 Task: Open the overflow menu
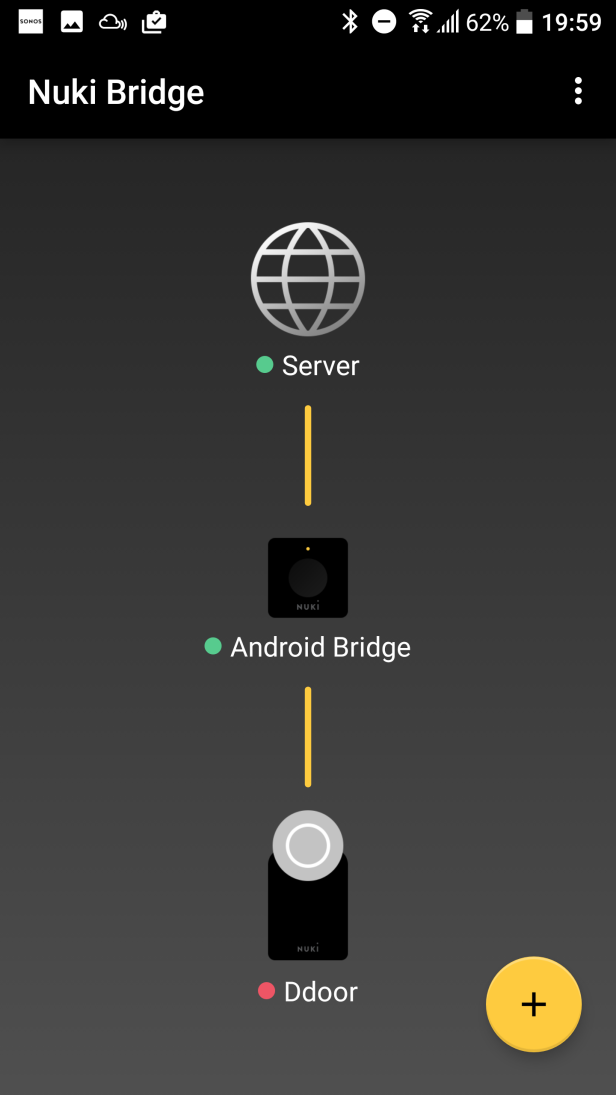tap(578, 91)
